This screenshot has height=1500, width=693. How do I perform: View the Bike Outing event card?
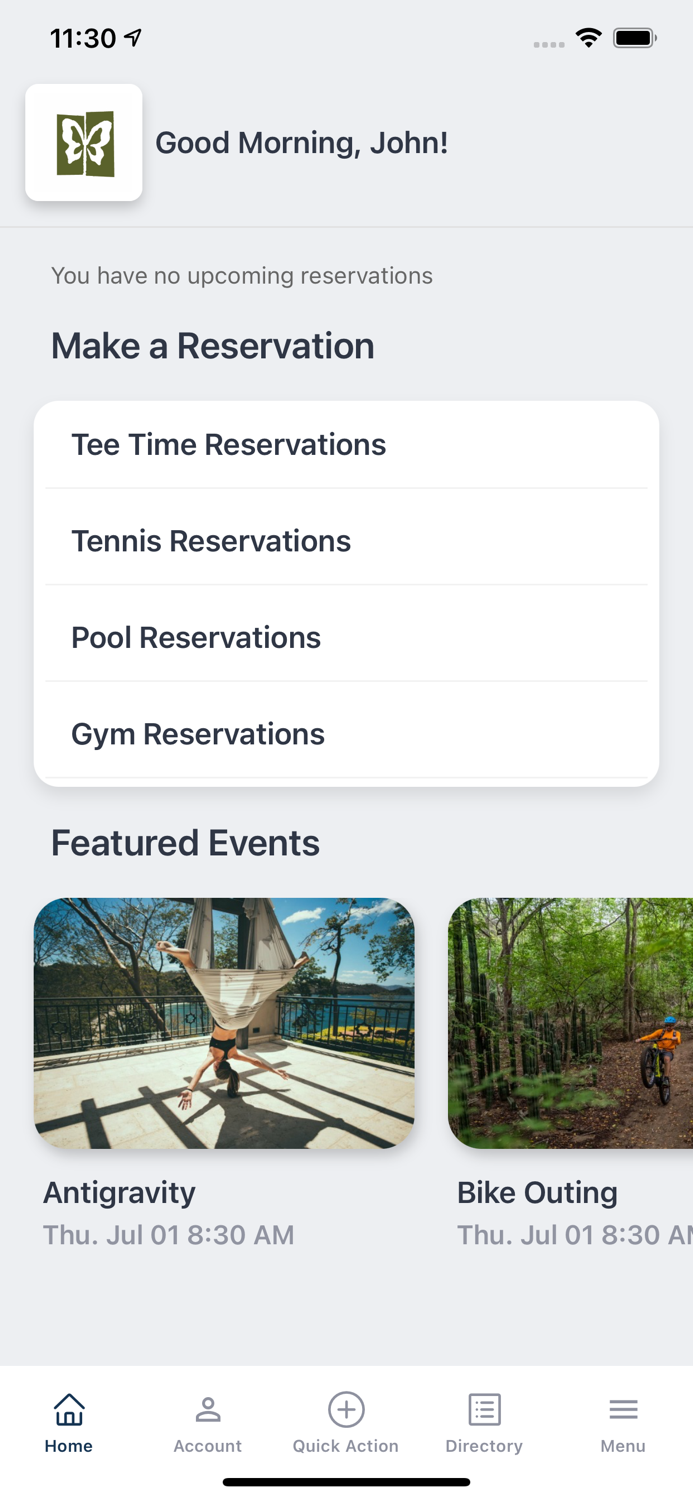570,1023
